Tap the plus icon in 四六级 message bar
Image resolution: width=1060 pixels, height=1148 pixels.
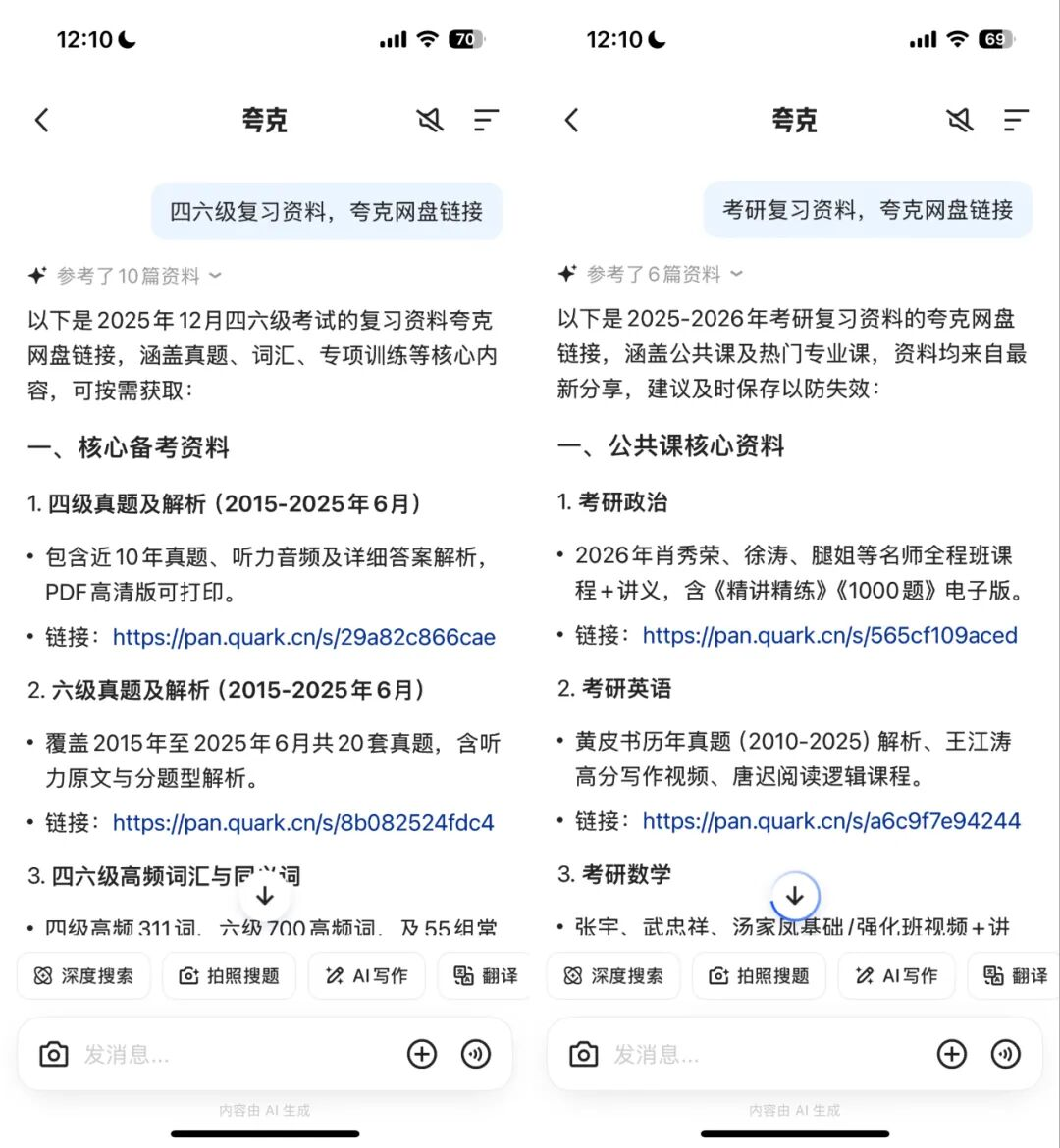point(422,1055)
